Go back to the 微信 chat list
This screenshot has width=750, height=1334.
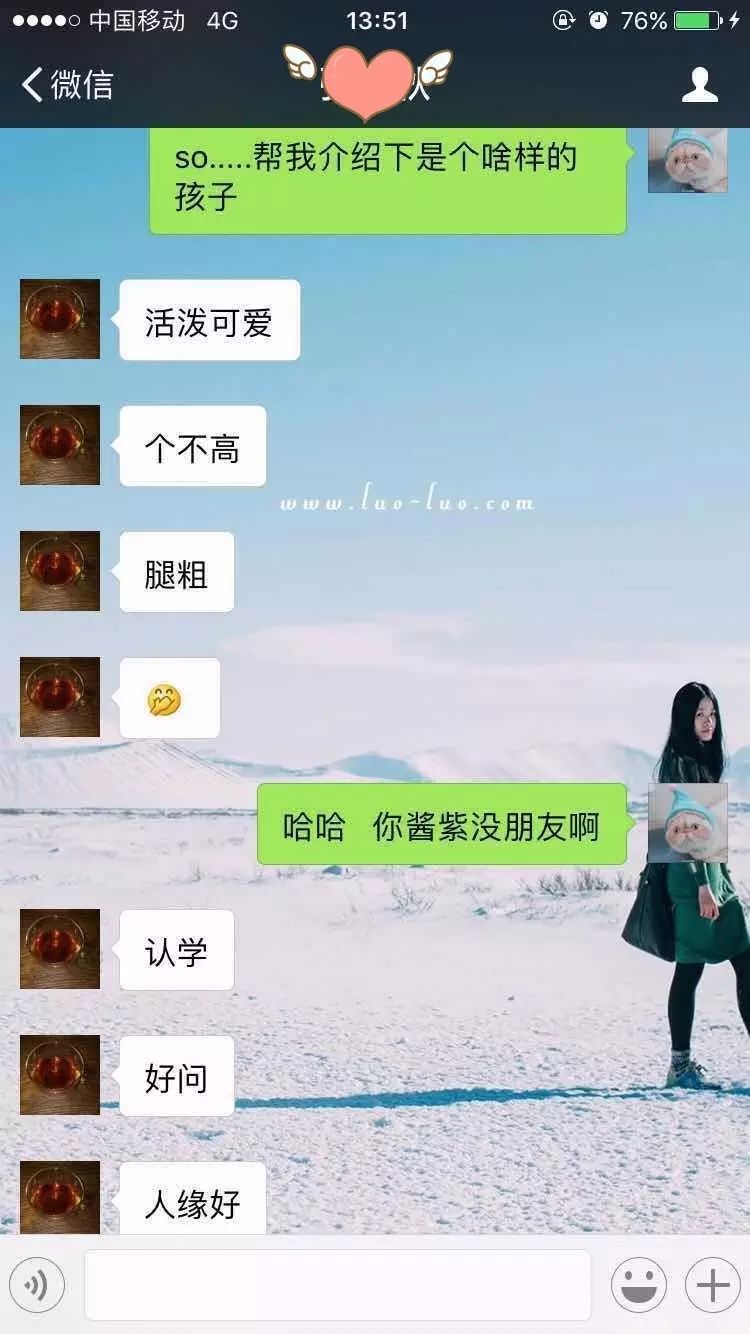(x=66, y=85)
